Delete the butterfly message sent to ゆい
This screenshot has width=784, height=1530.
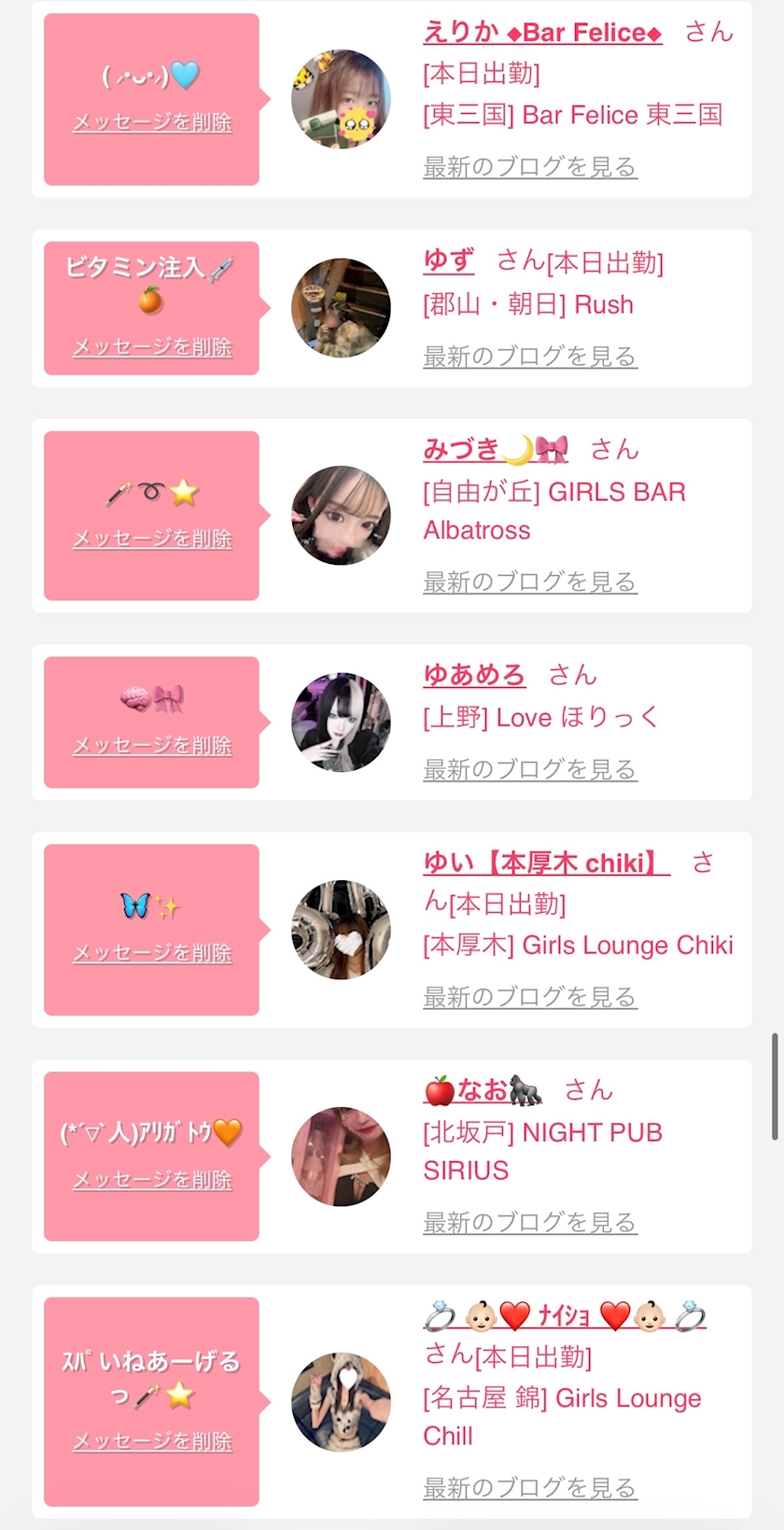[152, 953]
